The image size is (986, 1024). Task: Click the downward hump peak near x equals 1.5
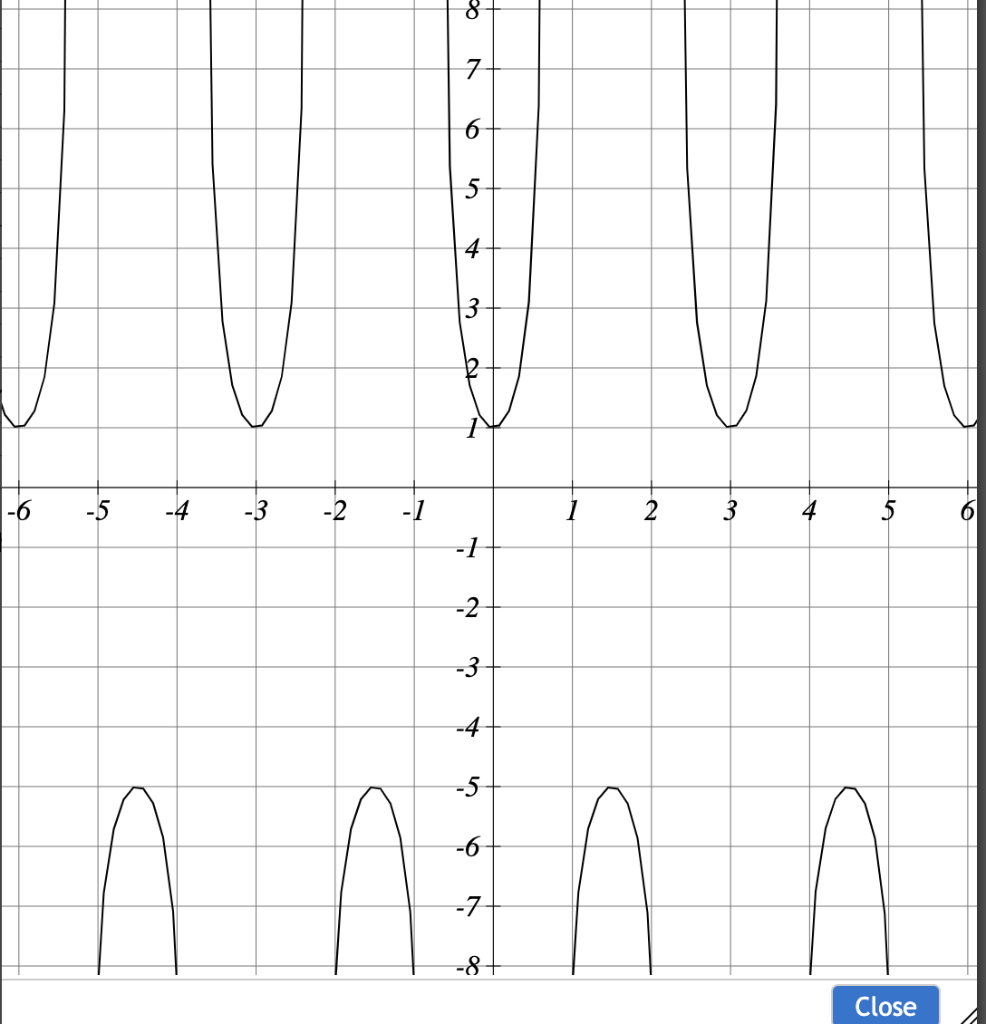click(x=610, y=789)
